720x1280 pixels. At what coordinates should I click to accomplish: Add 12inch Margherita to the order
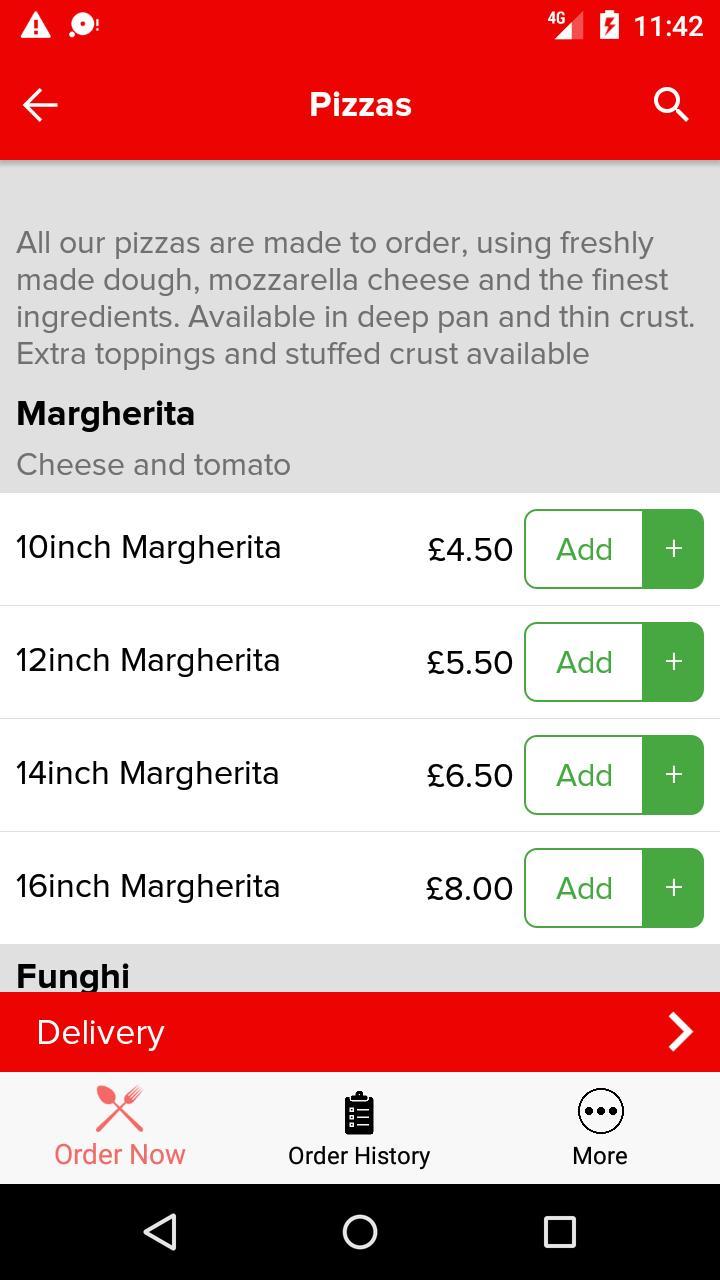click(613, 662)
